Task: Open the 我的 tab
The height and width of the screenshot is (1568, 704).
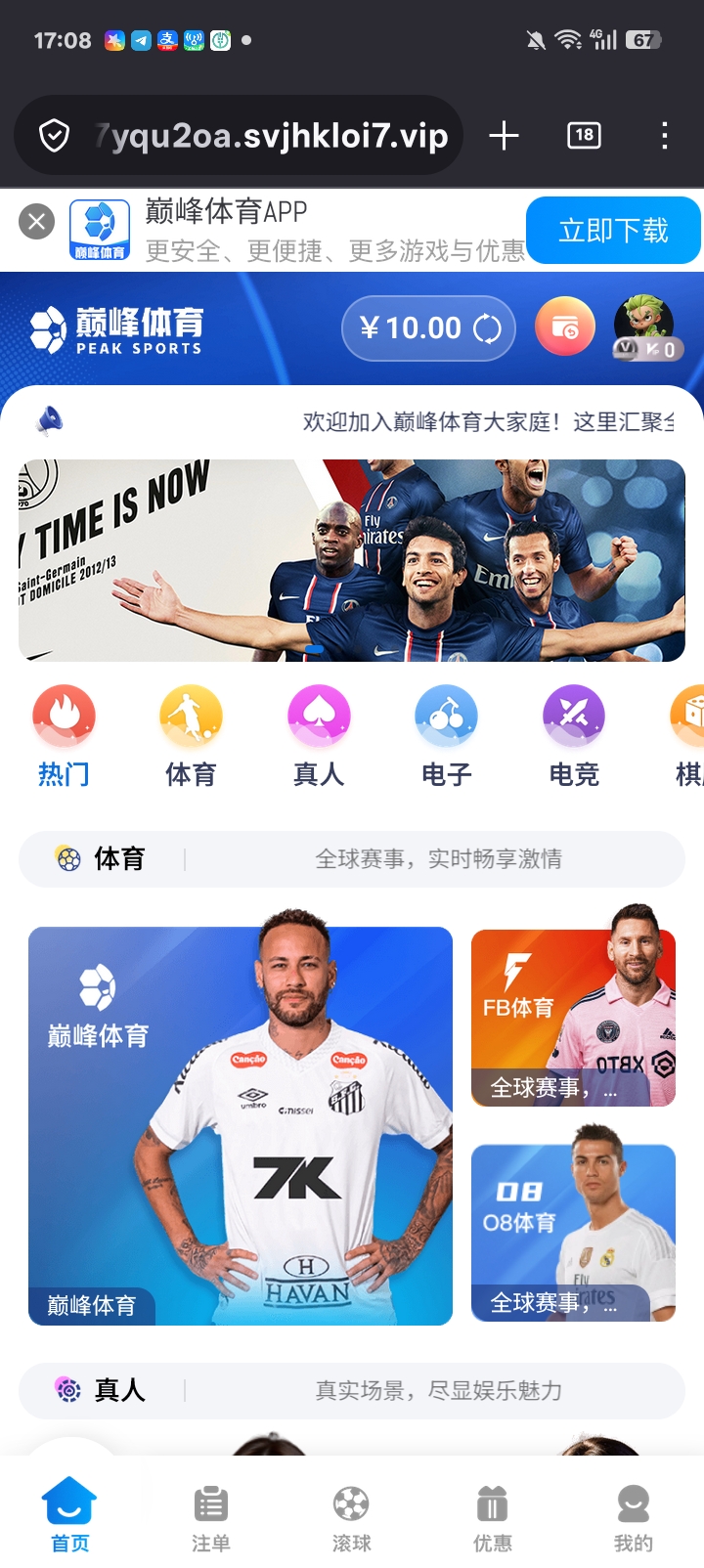Action: point(633,1516)
